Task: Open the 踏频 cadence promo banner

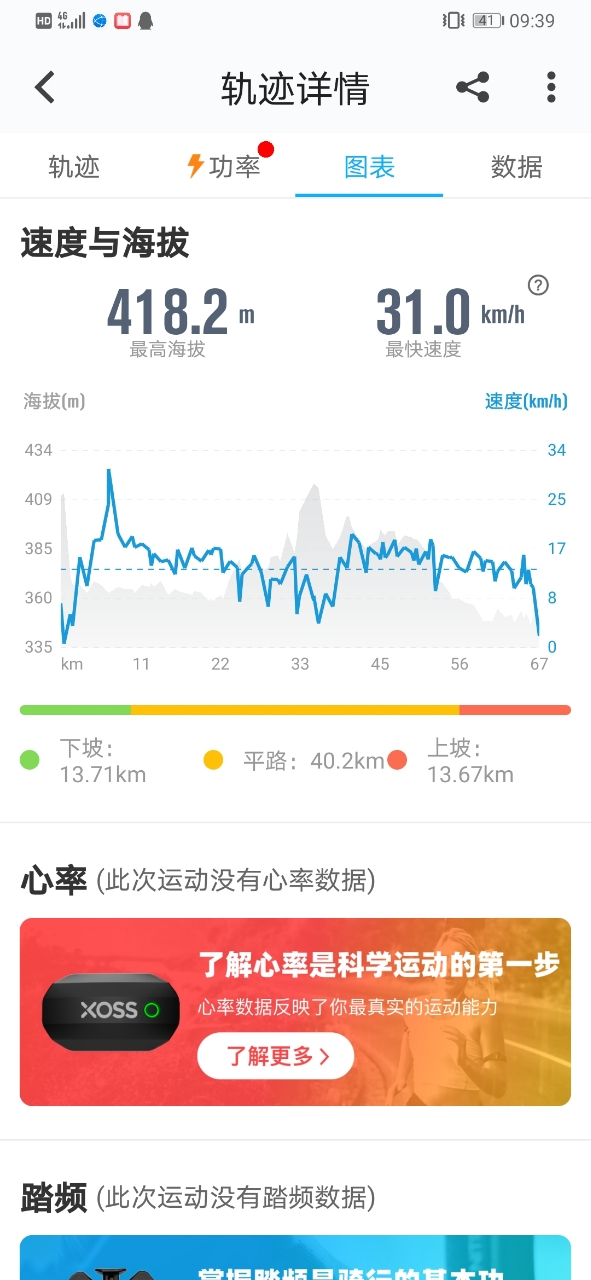Action: [295, 1258]
